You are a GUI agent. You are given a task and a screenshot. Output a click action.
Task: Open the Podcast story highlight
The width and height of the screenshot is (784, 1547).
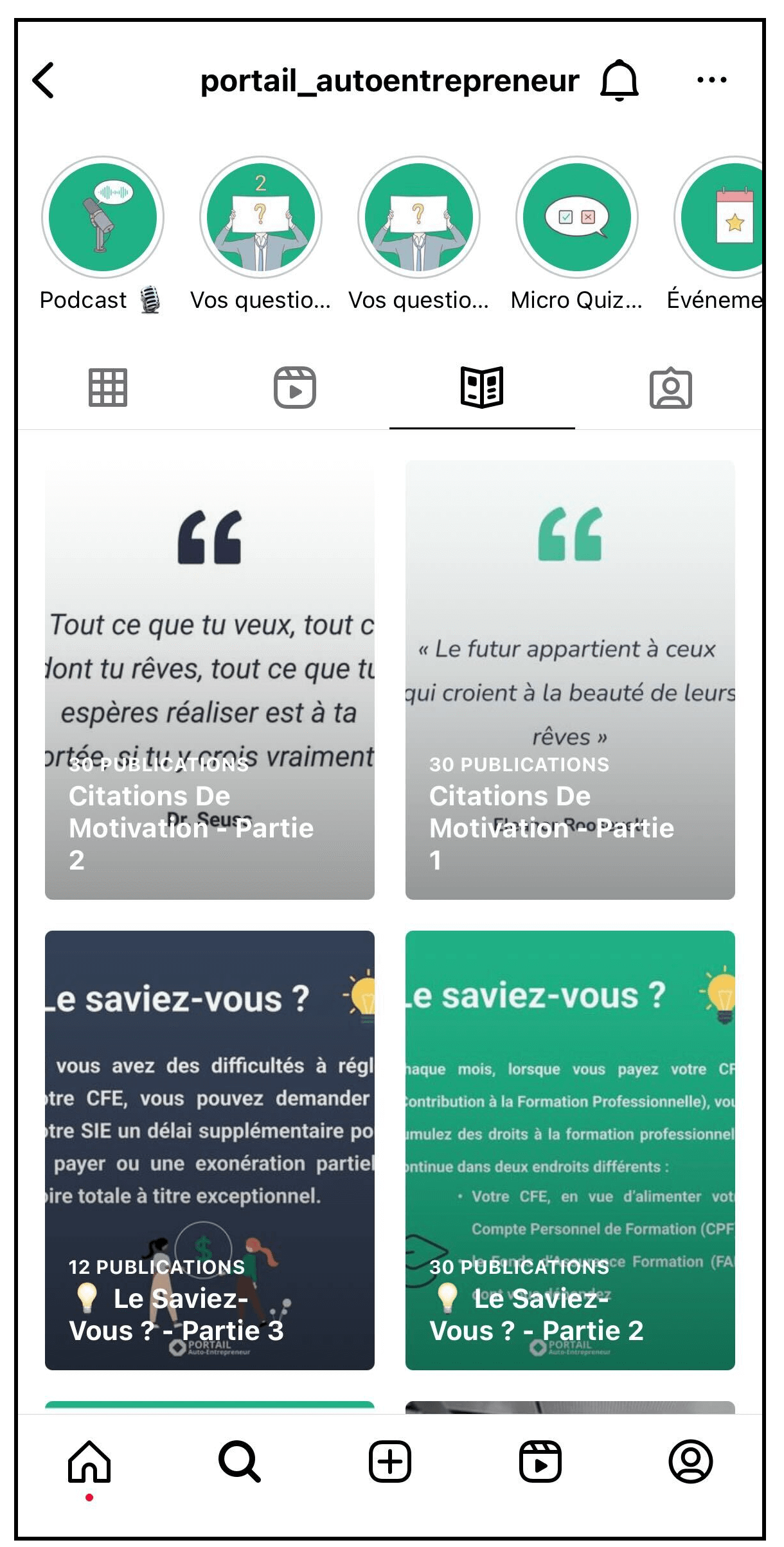coord(103,217)
